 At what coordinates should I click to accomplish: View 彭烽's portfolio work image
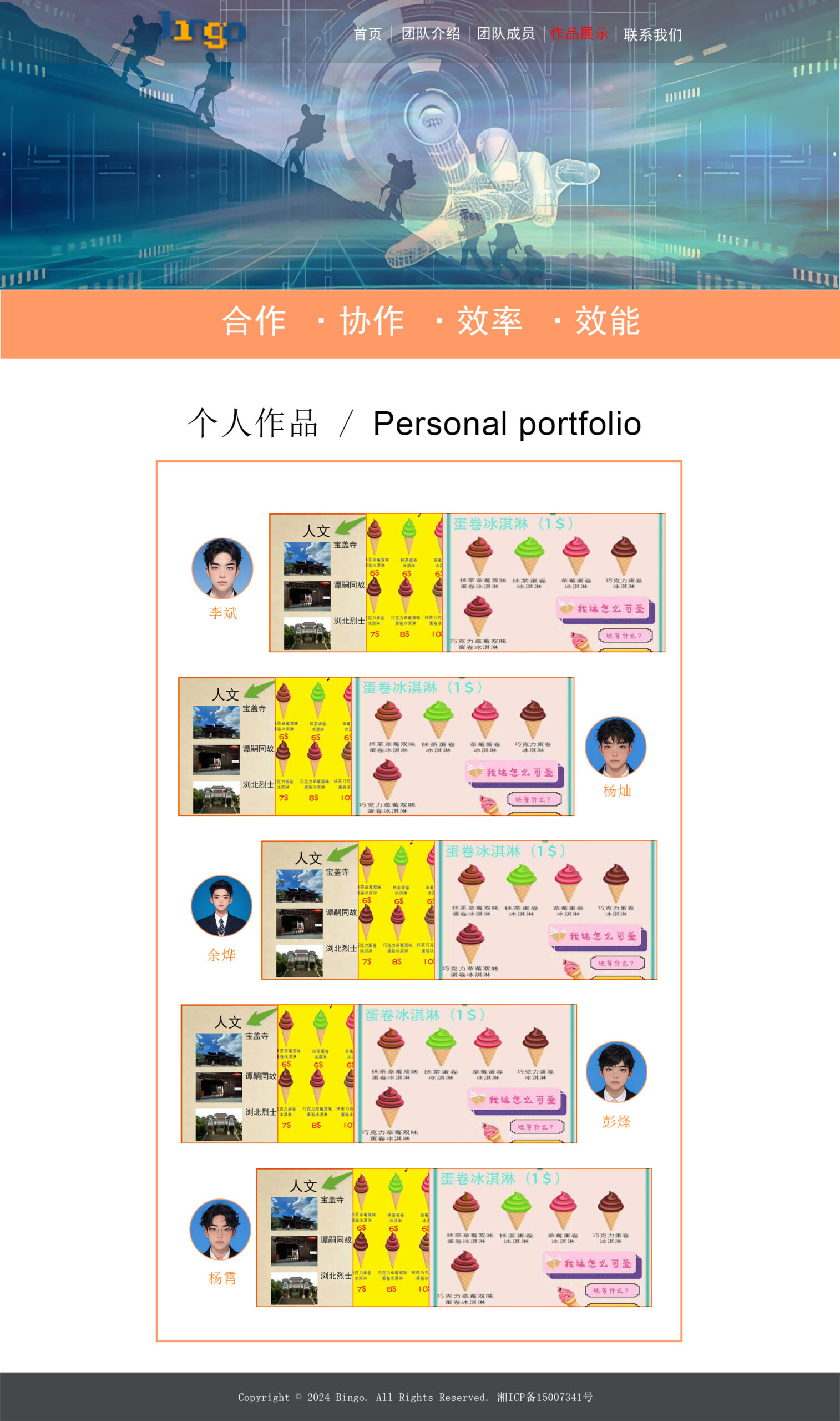[379, 1074]
